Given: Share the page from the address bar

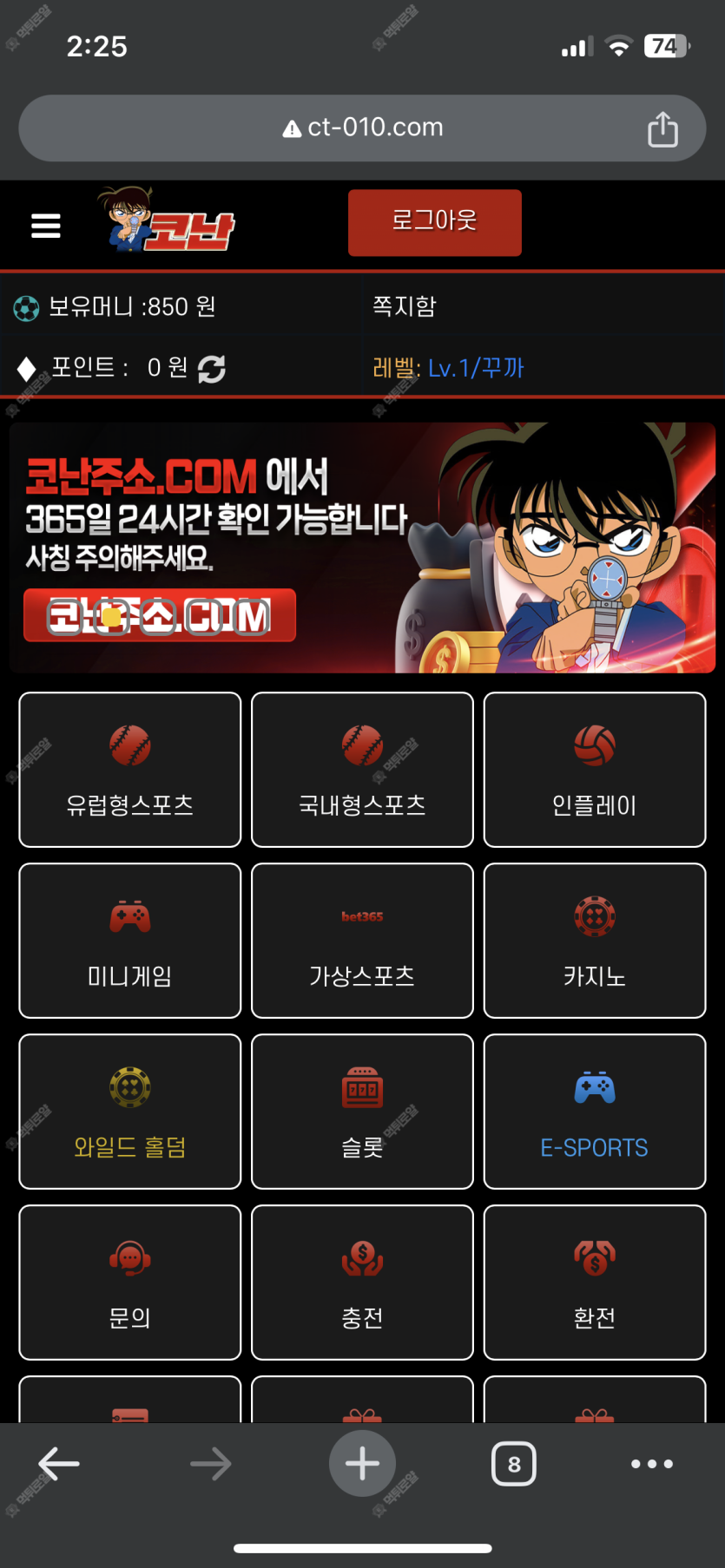Looking at the screenshot, I should point(662,129).
